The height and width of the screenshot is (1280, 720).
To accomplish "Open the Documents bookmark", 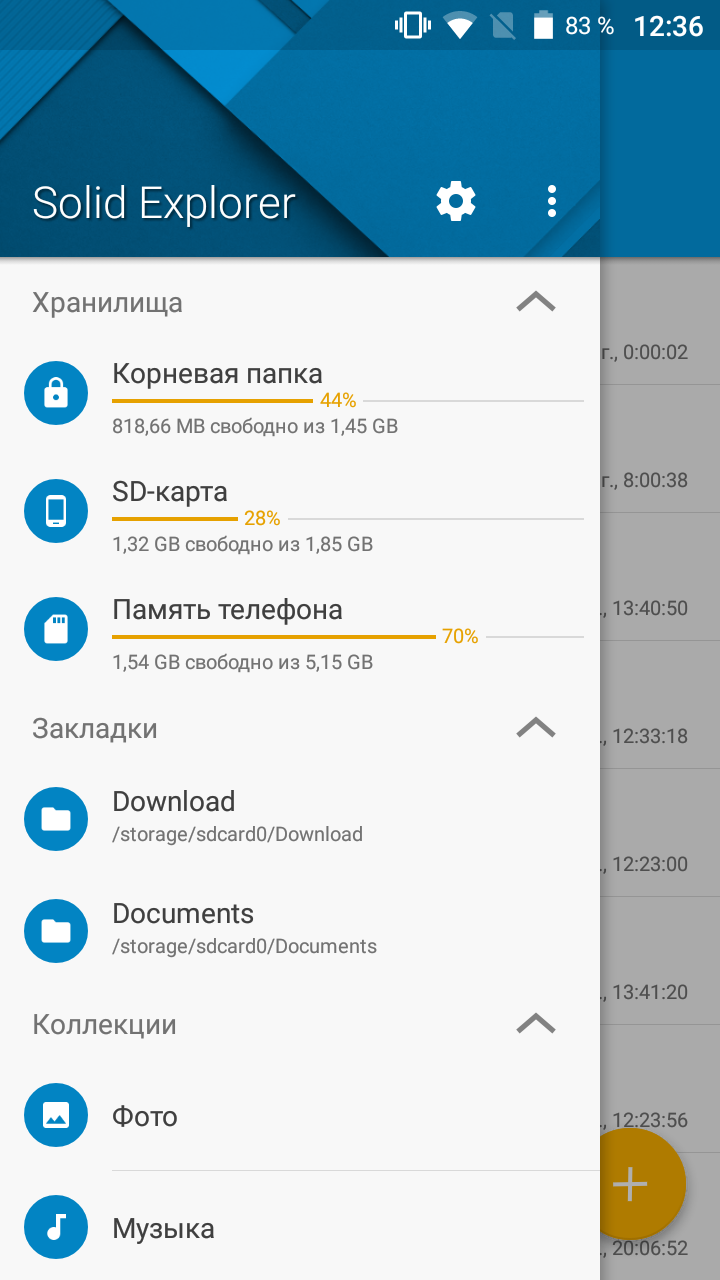I will point(300,930).
